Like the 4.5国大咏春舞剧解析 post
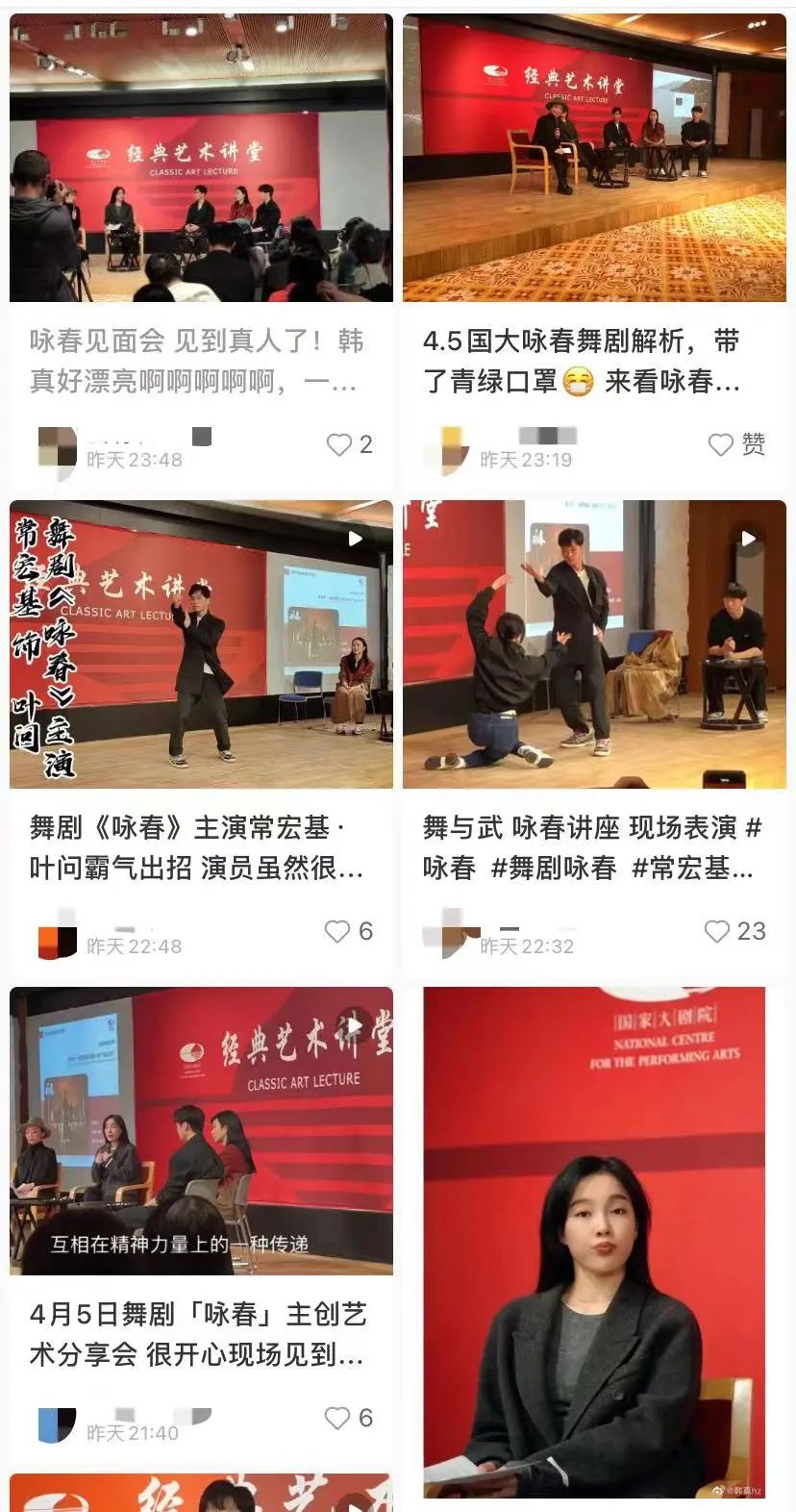 click(x=721, y=444)
